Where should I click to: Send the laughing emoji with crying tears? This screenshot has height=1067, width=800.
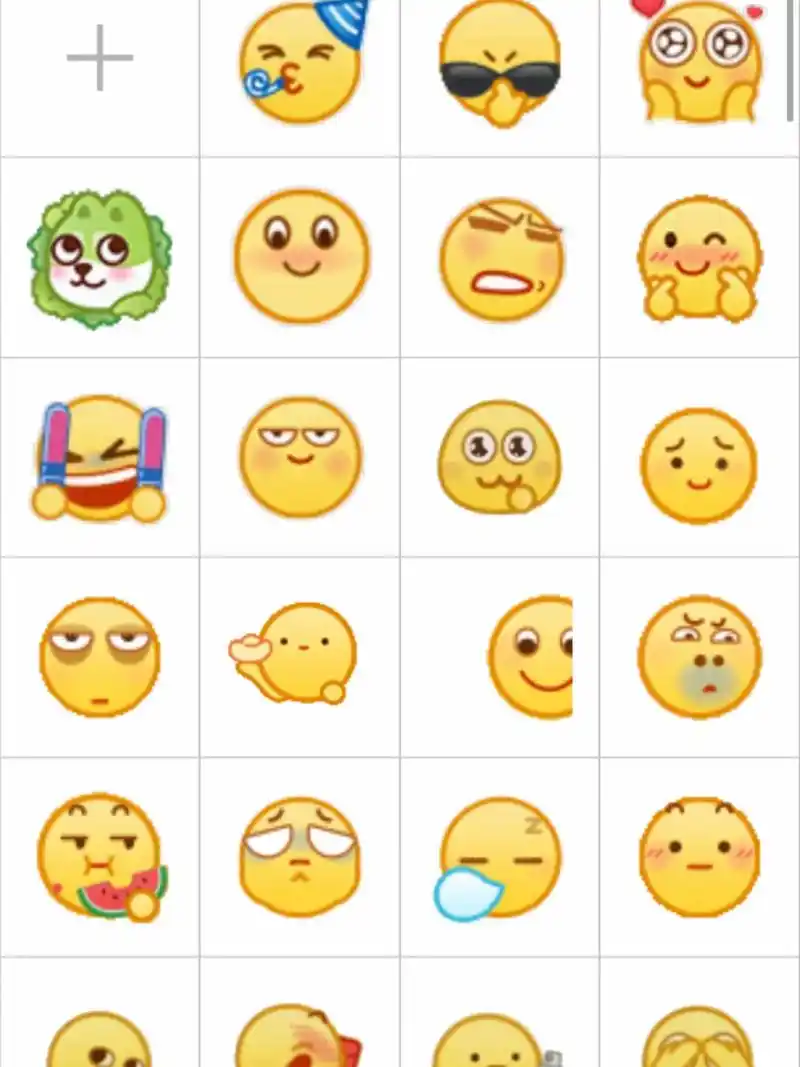point(100,458)
